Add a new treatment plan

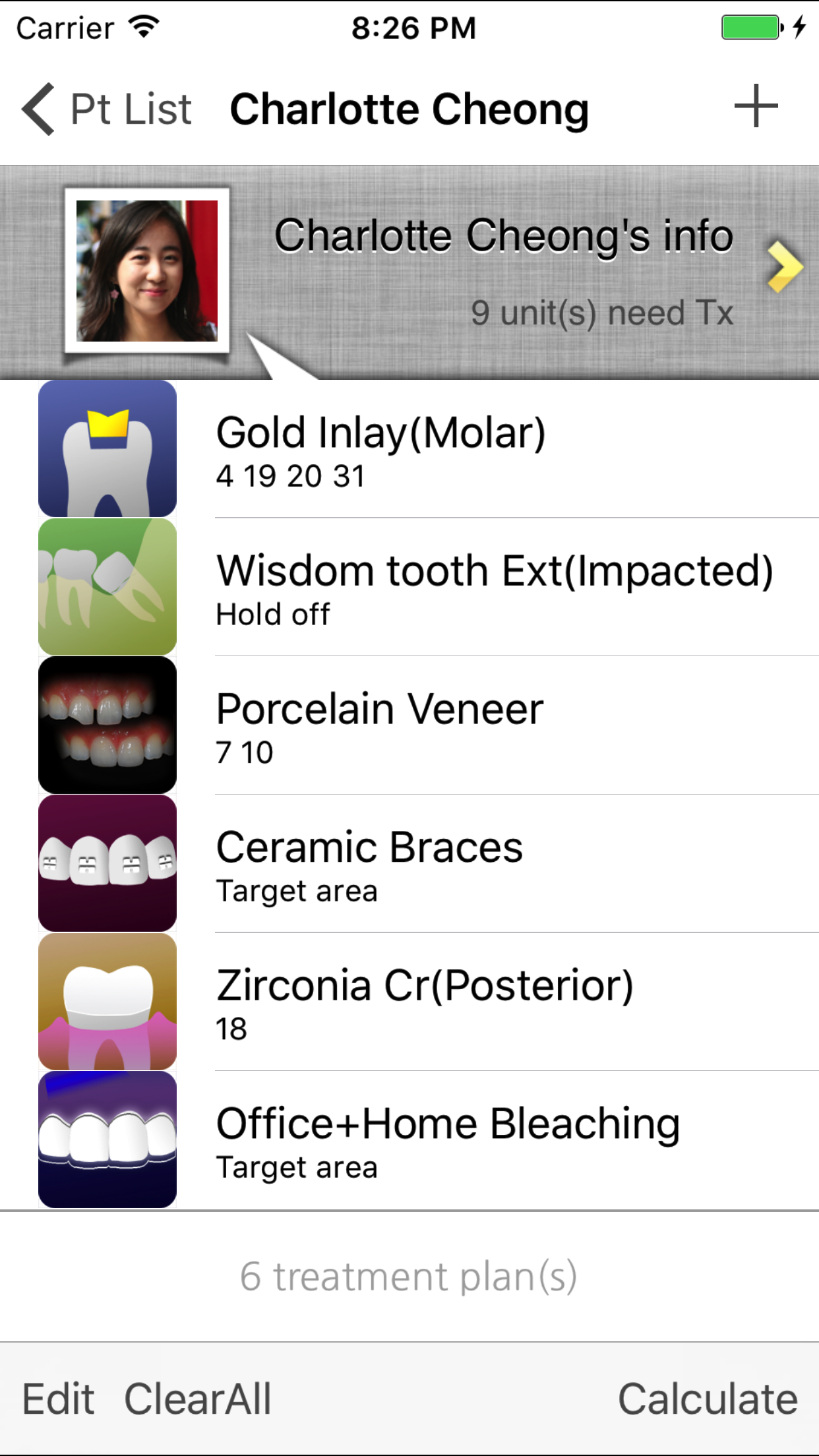(756, 106)
